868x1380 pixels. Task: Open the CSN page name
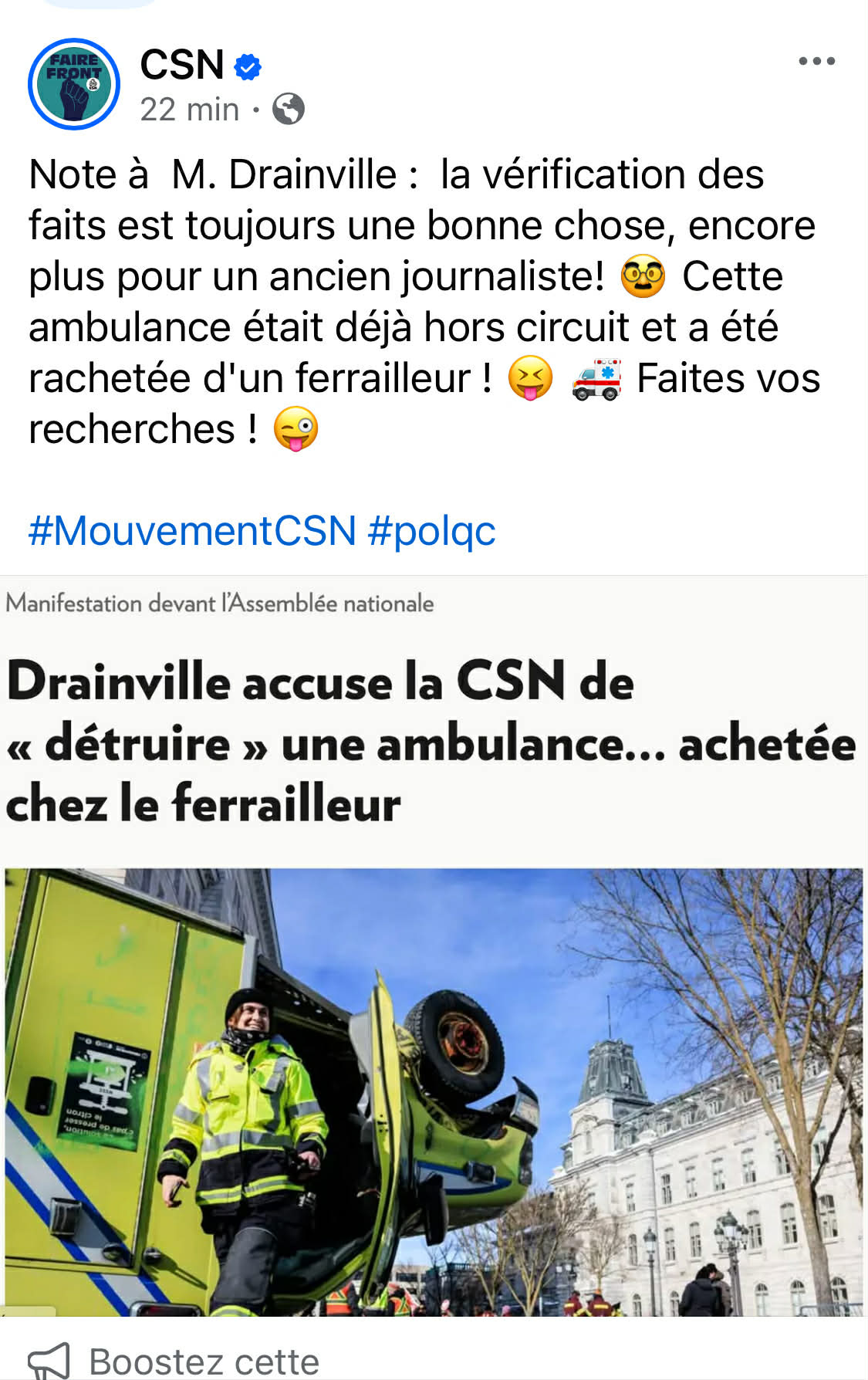182,65
